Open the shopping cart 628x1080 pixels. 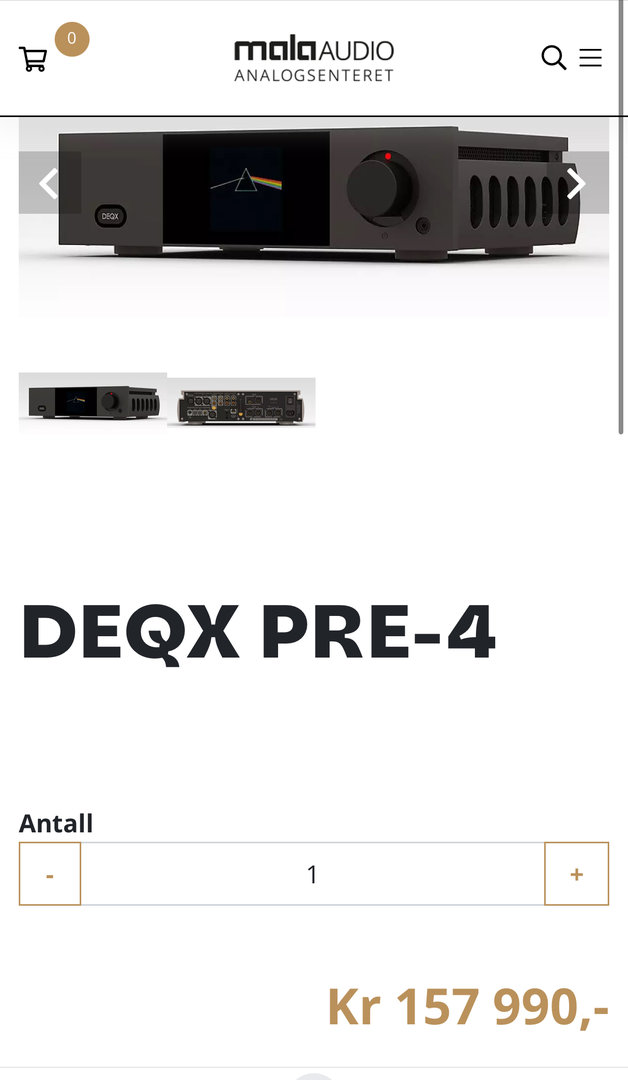pos(33,59)
